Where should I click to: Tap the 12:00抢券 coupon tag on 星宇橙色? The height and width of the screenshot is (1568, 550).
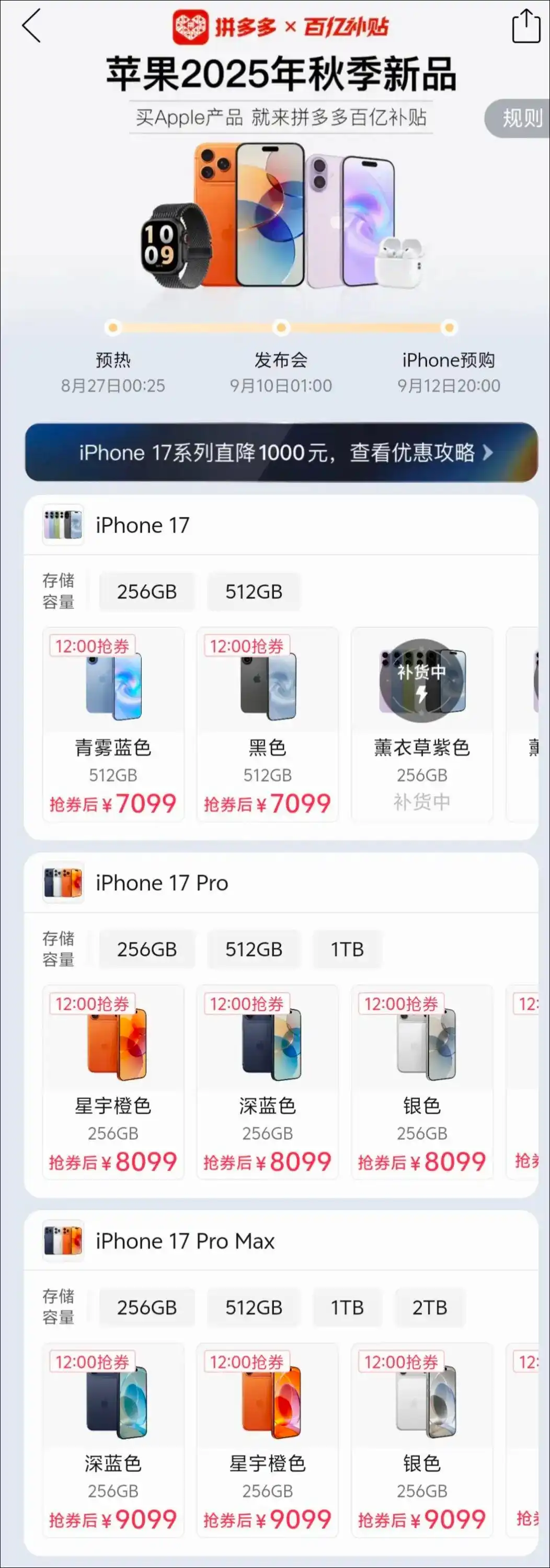(x=93, y=1004)
